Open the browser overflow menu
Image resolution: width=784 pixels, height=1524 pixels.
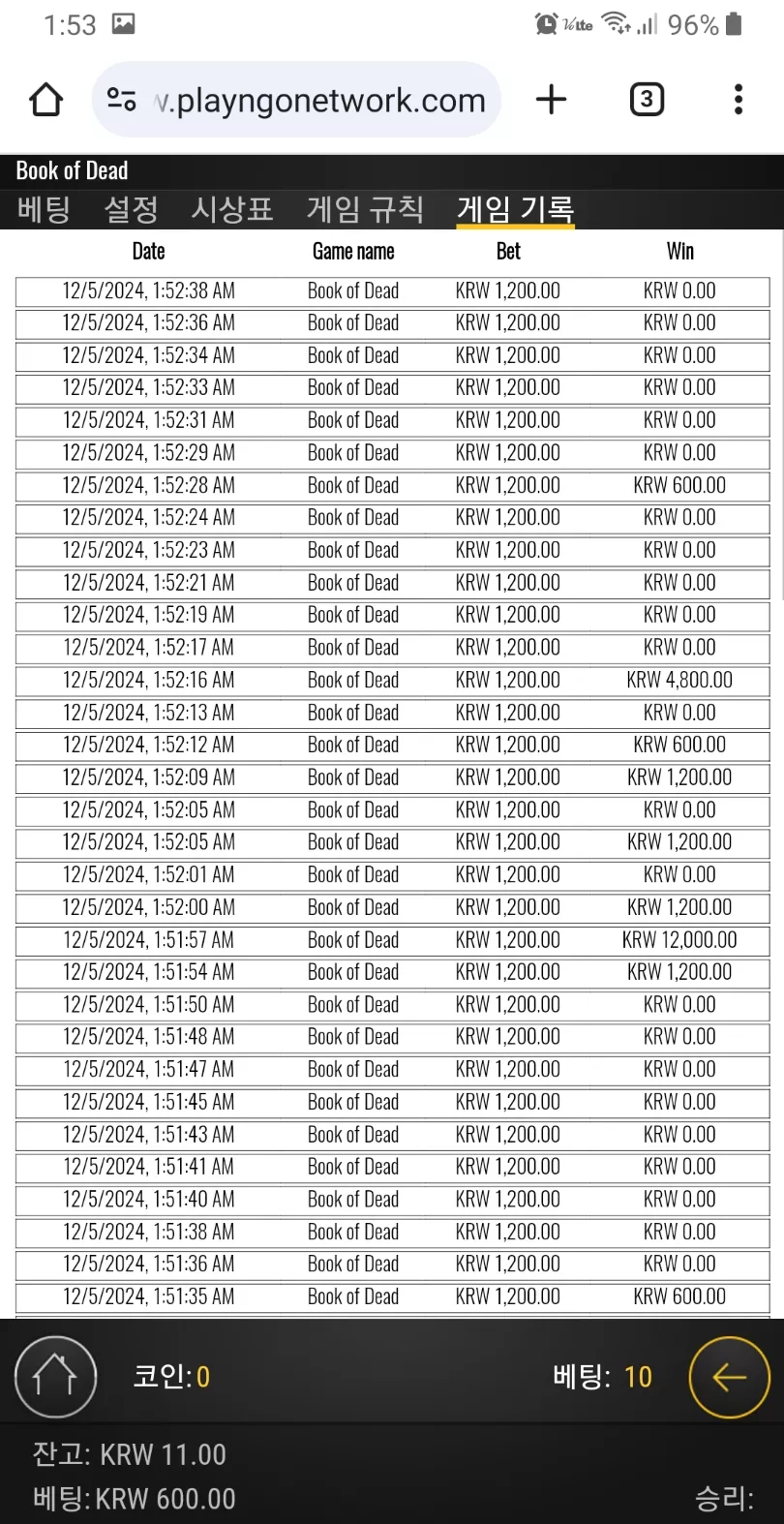[x=739, y=100]
